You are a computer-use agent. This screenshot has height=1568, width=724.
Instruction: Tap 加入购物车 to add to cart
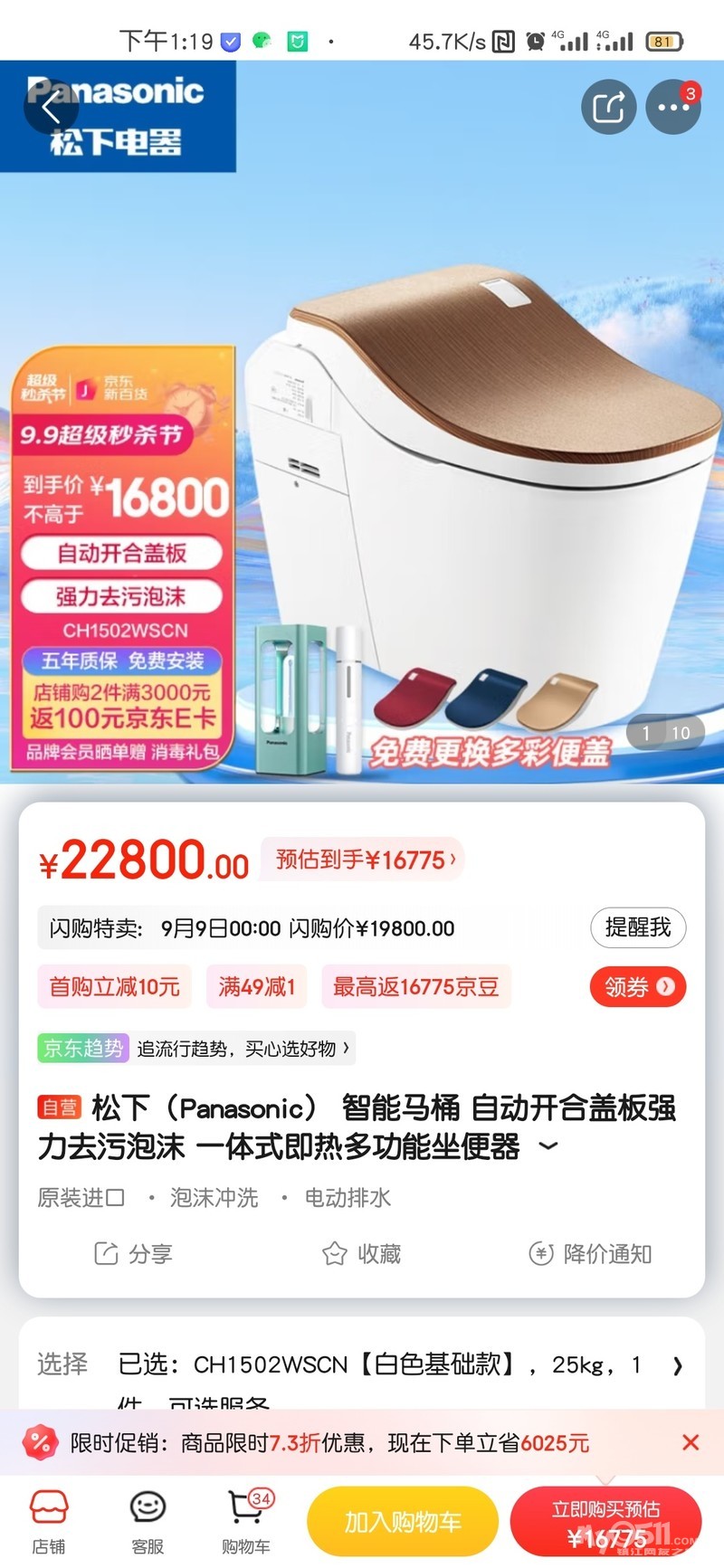pyautogui.click(x=403, y=1522)
